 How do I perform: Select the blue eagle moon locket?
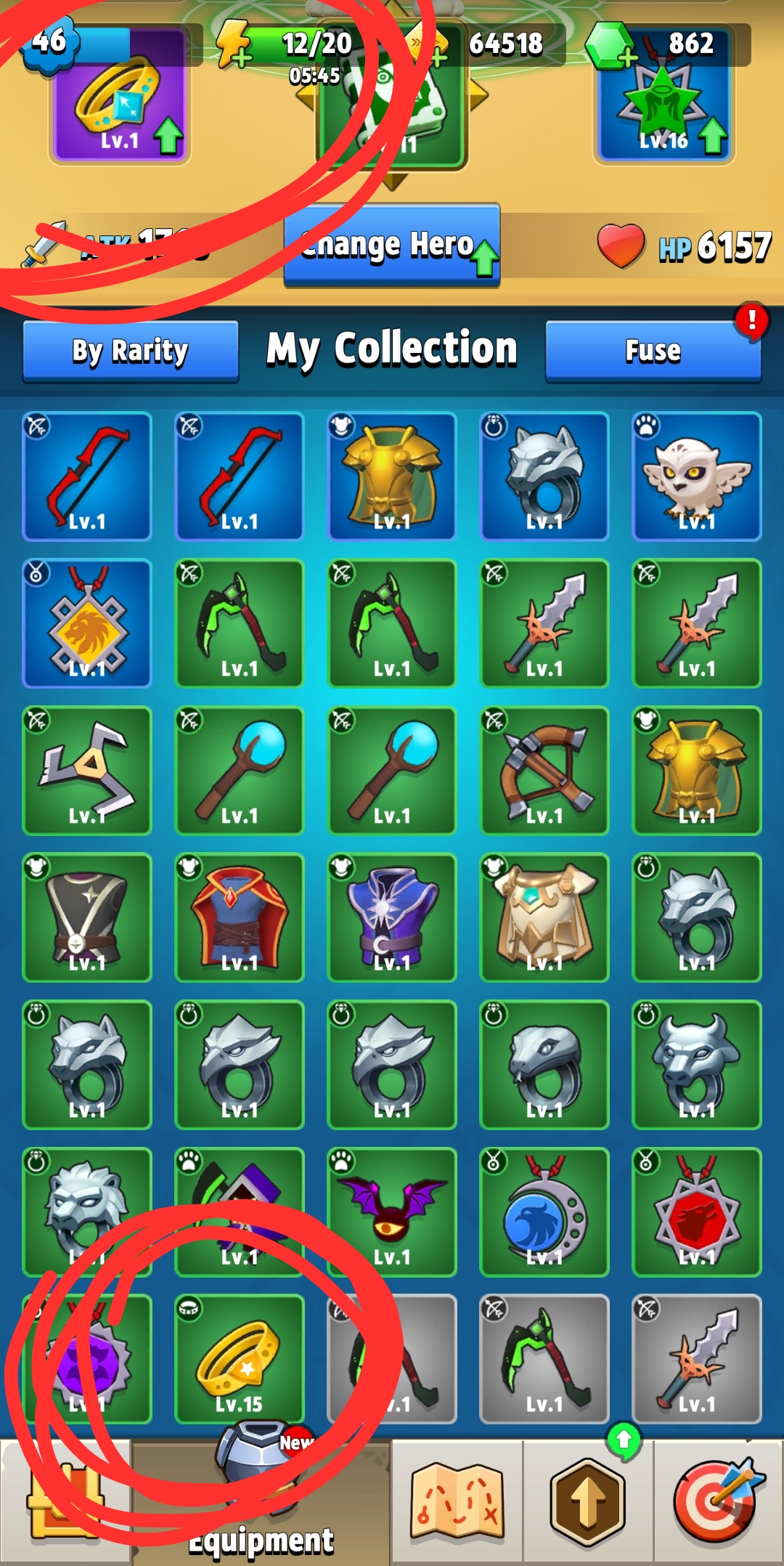(544, 1212)
